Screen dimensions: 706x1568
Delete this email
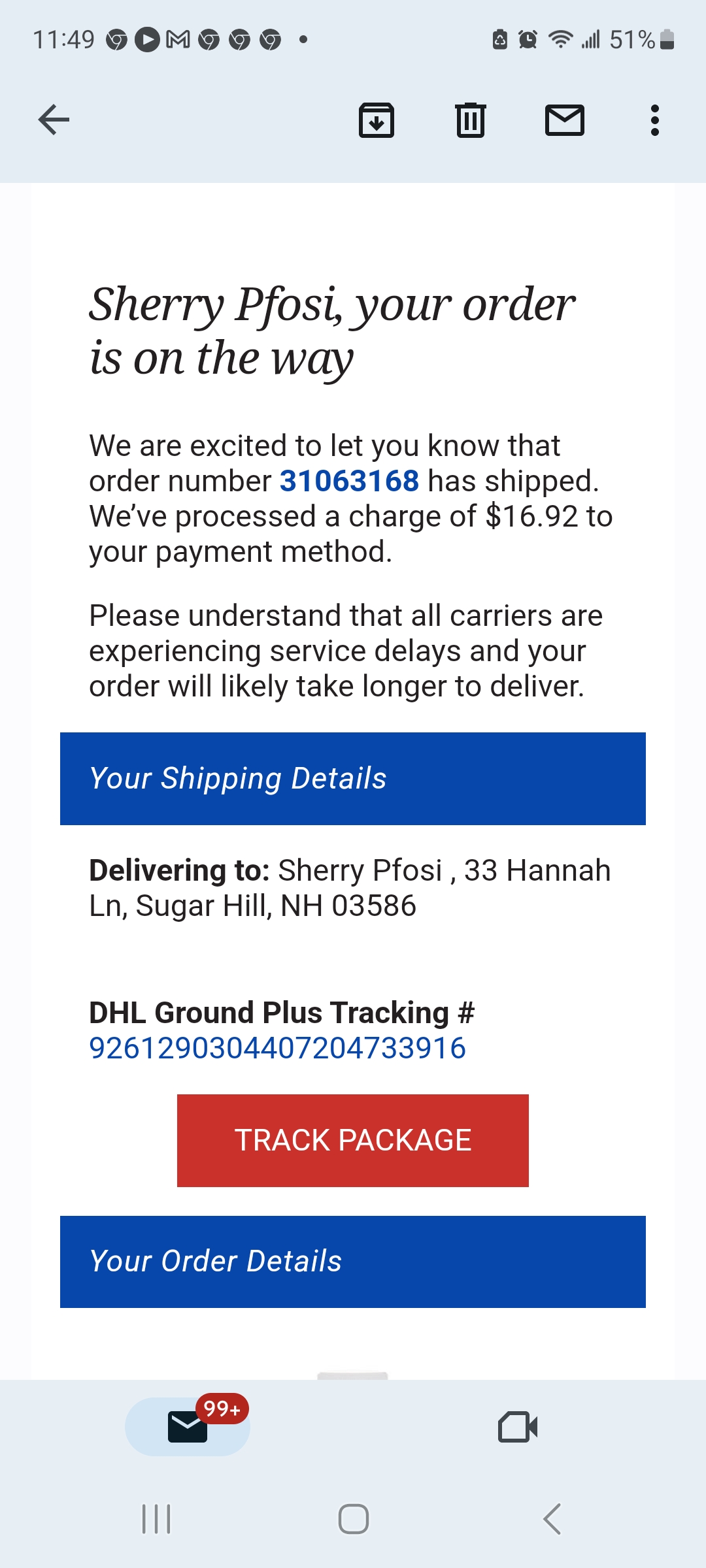pyautogui.click(x=471, y=120)
